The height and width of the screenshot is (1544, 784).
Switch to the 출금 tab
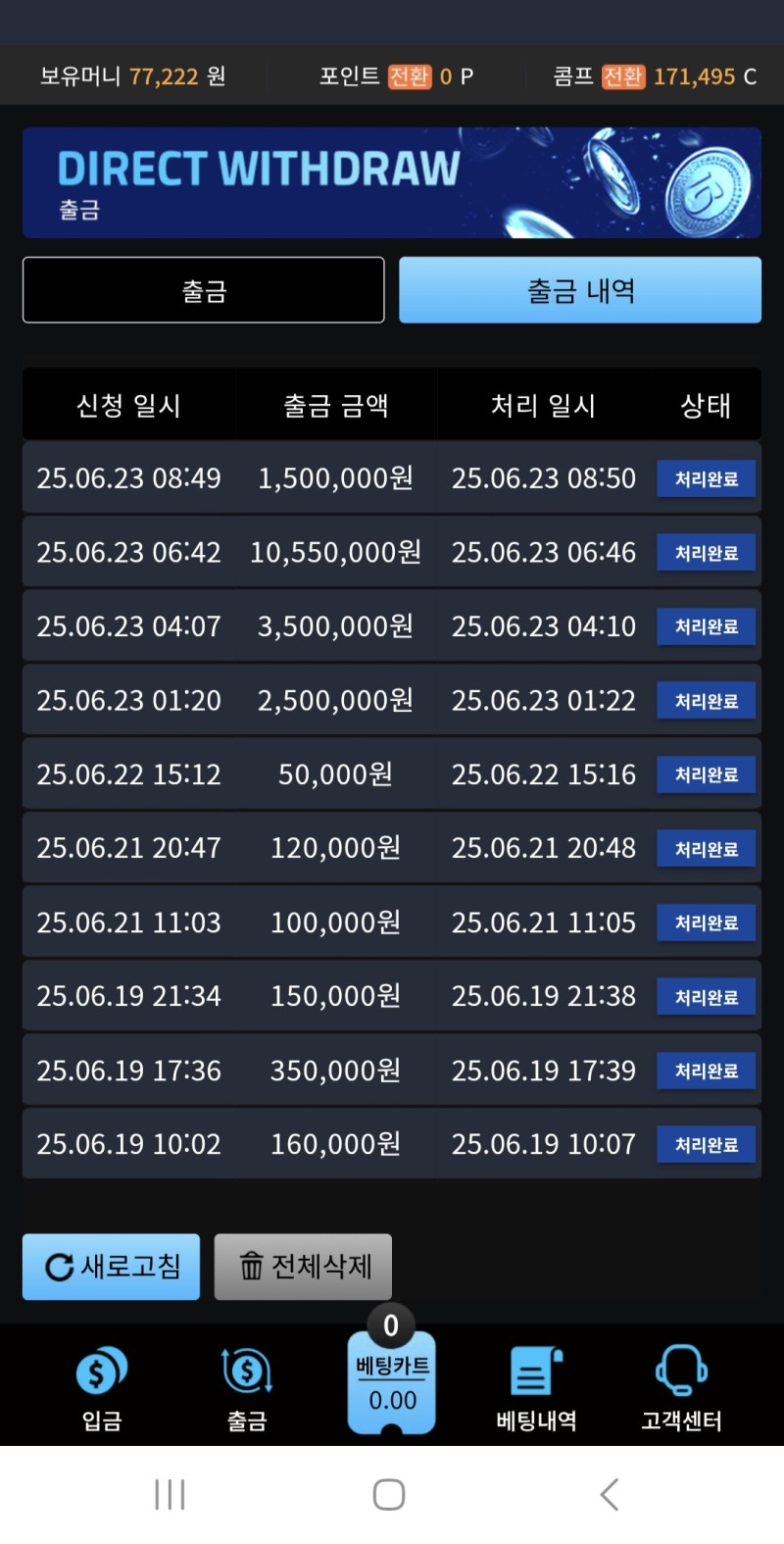pyautogui.click(x=203, y=290)
